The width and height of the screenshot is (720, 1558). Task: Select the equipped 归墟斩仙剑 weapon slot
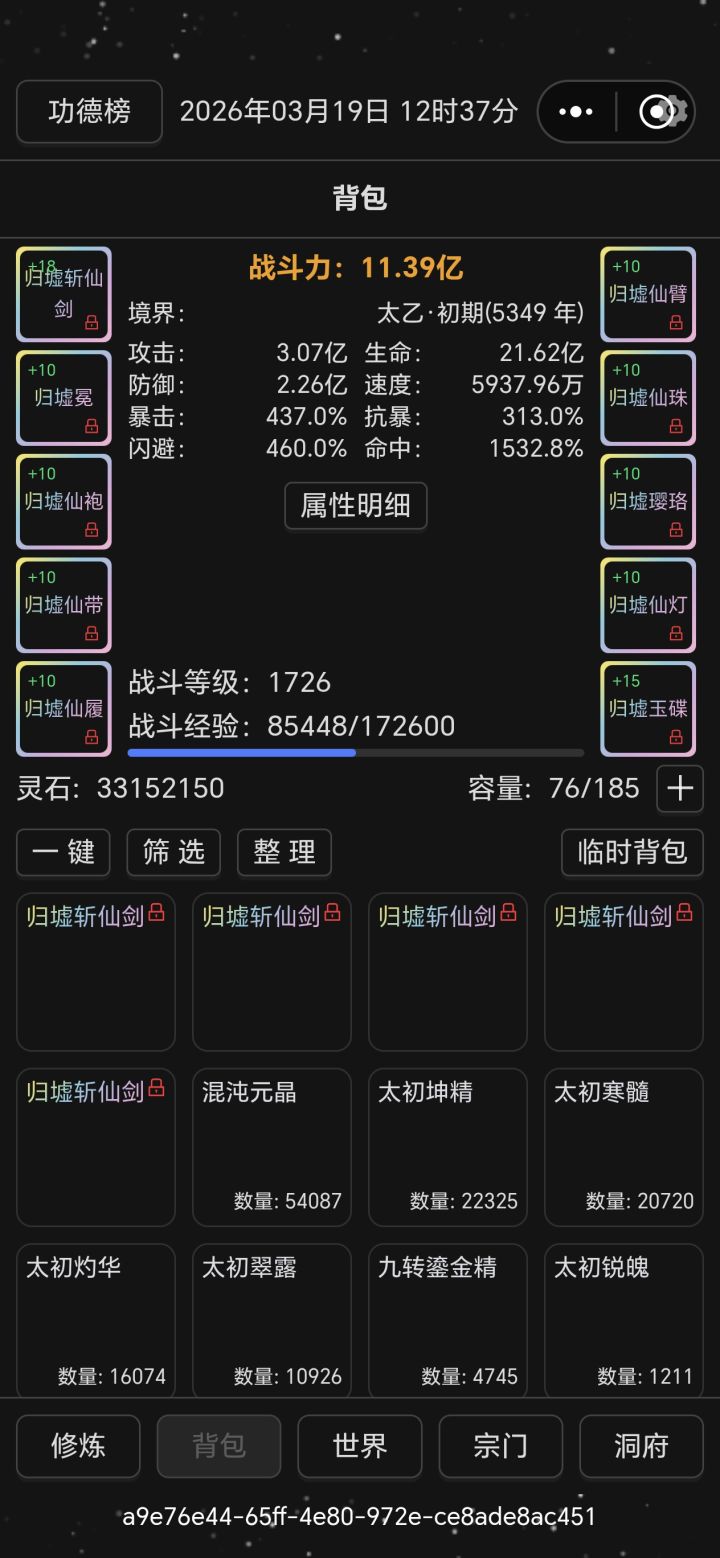point(63,293)
